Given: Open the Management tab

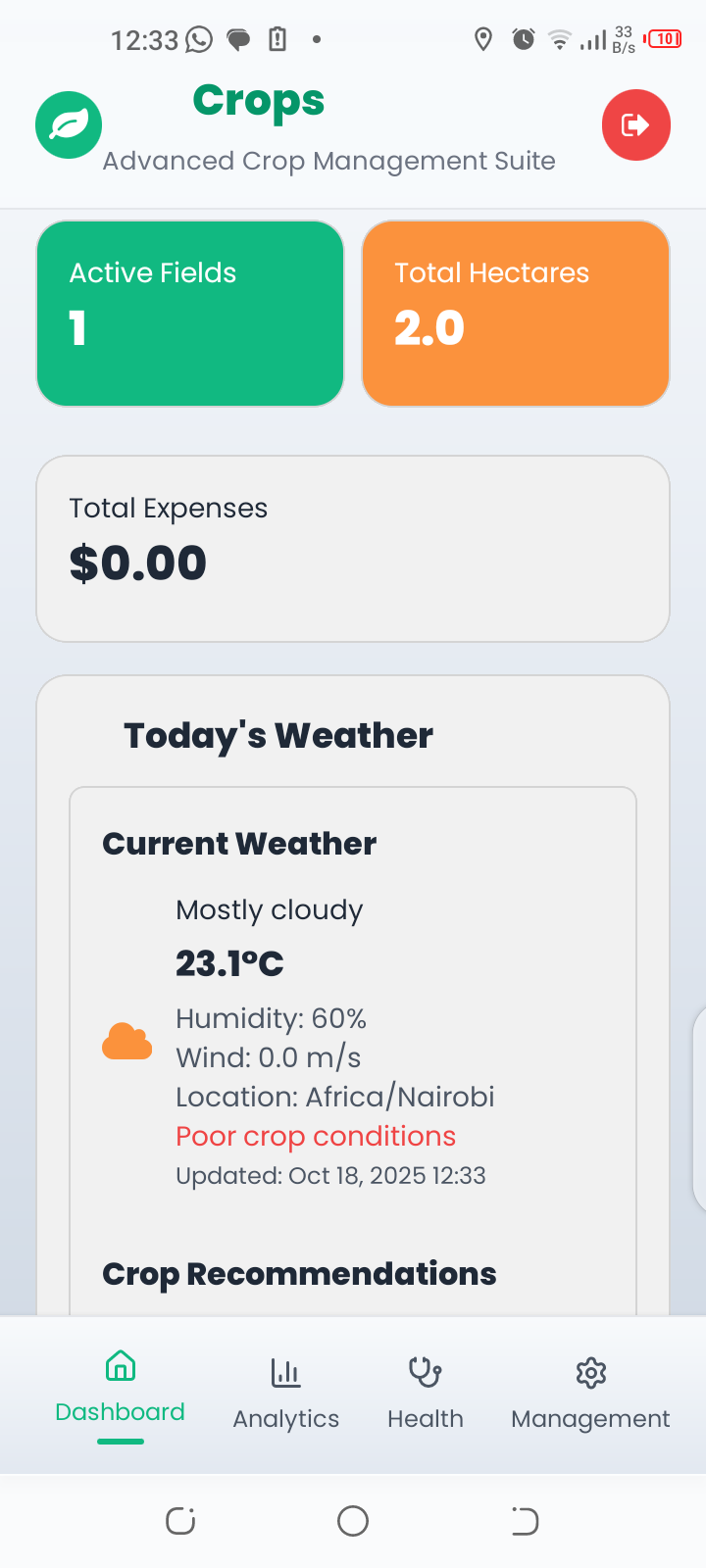Looking at the screenshot, I should click(590, 1392).
